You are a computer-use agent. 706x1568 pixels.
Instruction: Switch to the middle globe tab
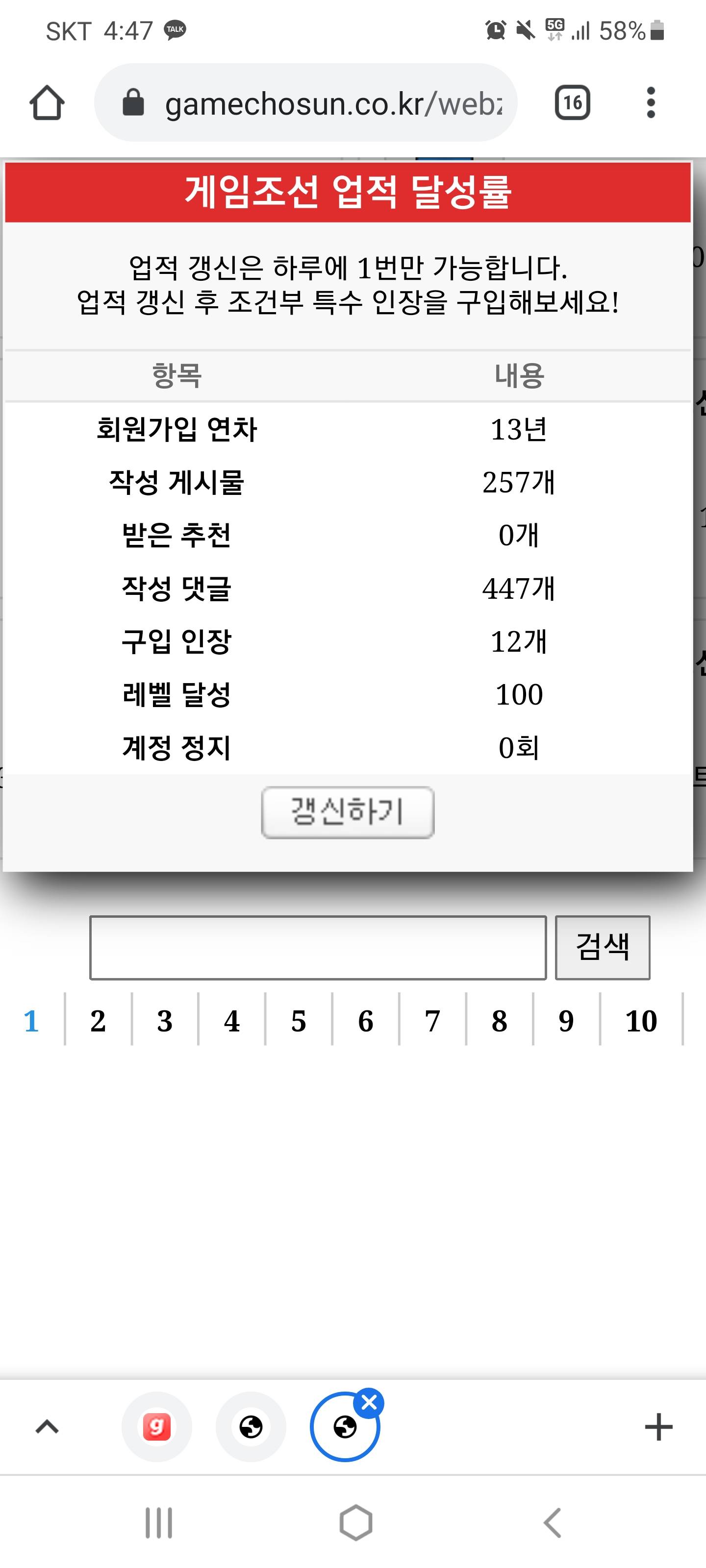click(x=251, y=1427)
